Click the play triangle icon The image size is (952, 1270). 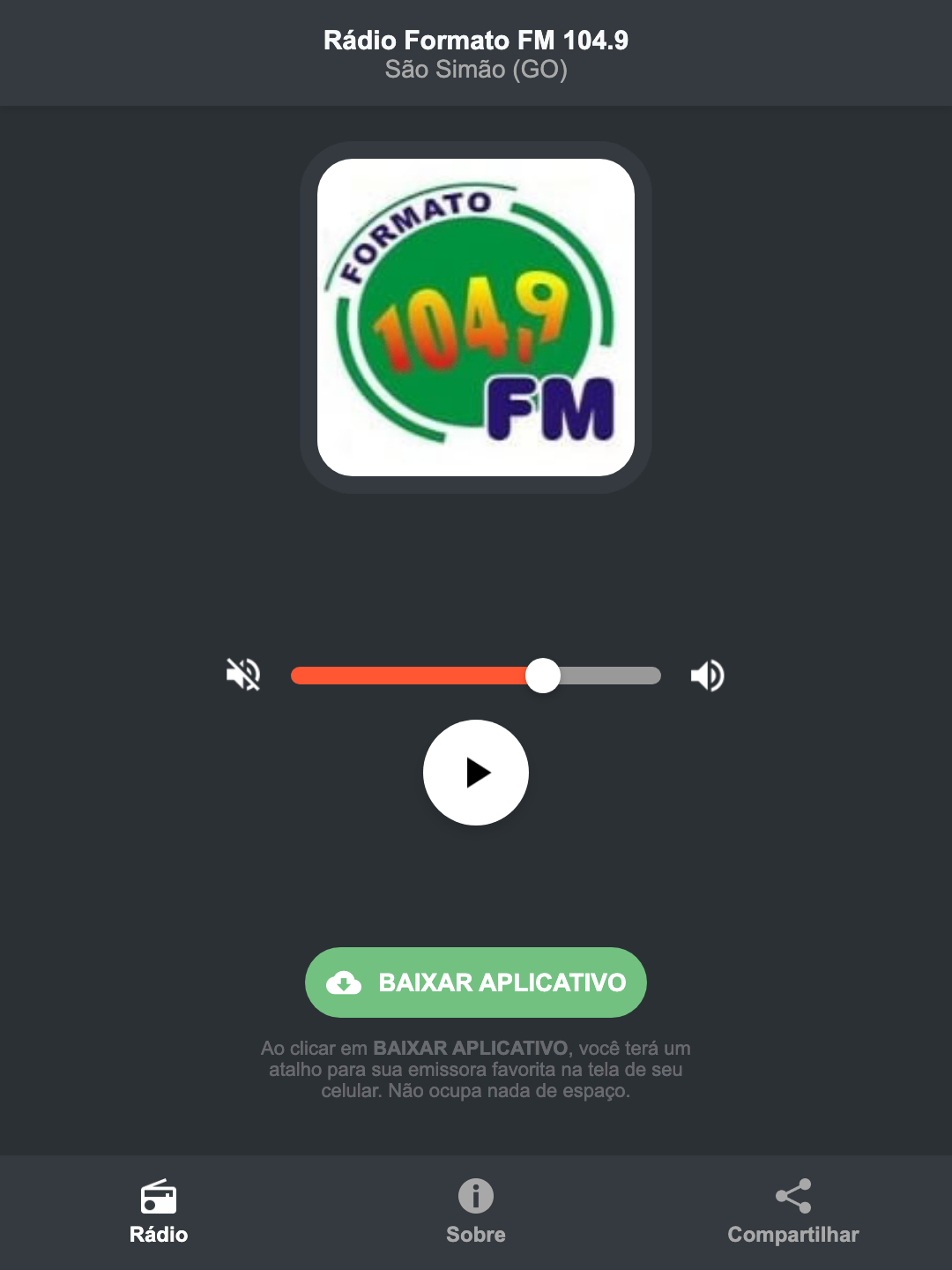[x=479, y=773]
